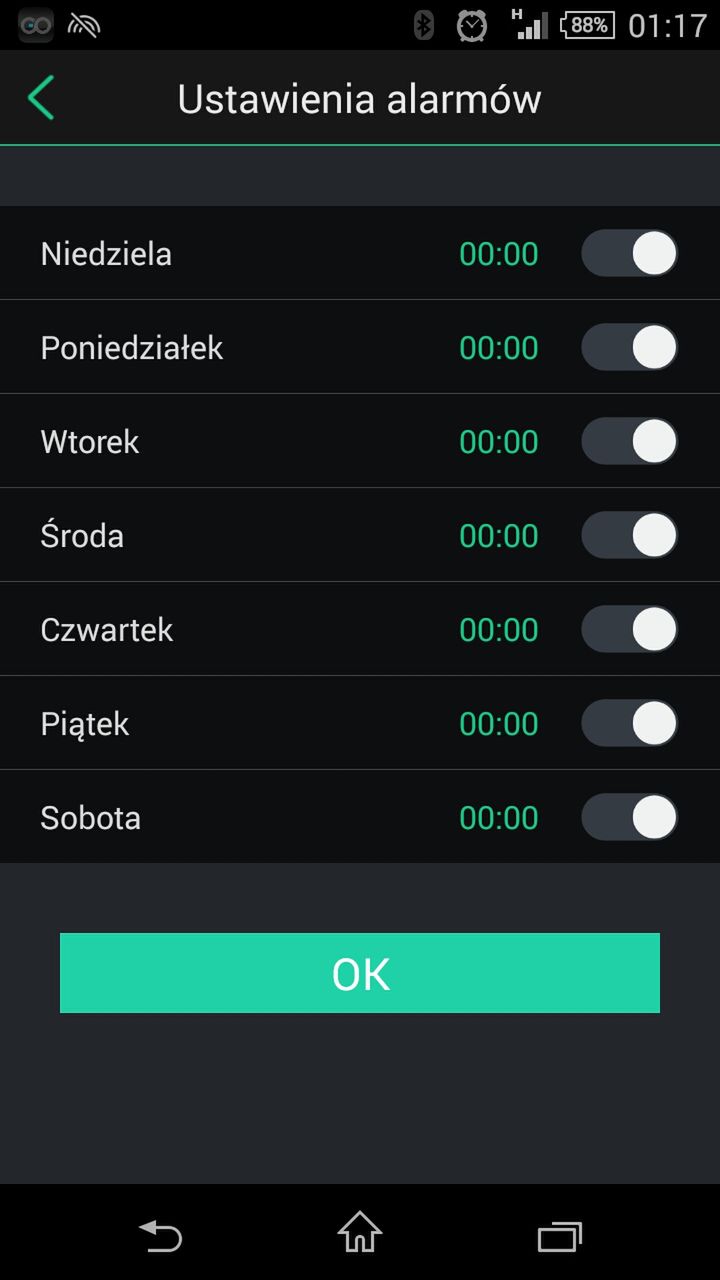Confirm settings with the OK button

(360, 973)
